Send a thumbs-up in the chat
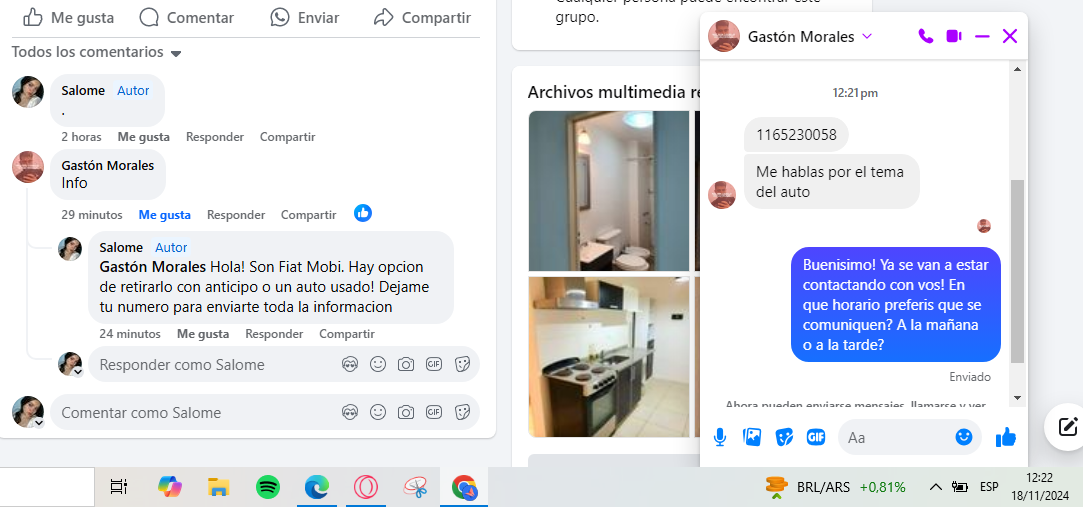 (1006, 437)
